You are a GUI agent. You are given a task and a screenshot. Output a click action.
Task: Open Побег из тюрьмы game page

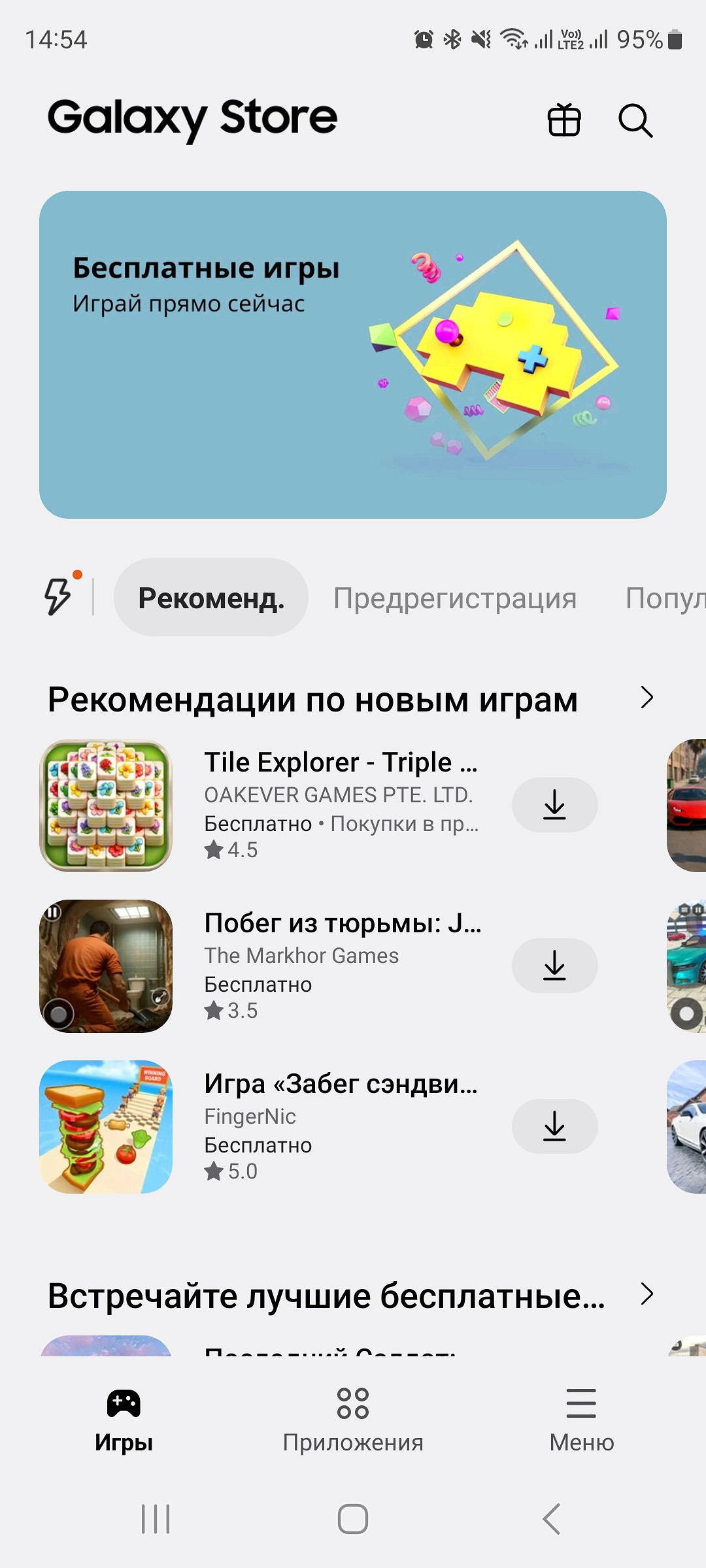tap(340, 923)
